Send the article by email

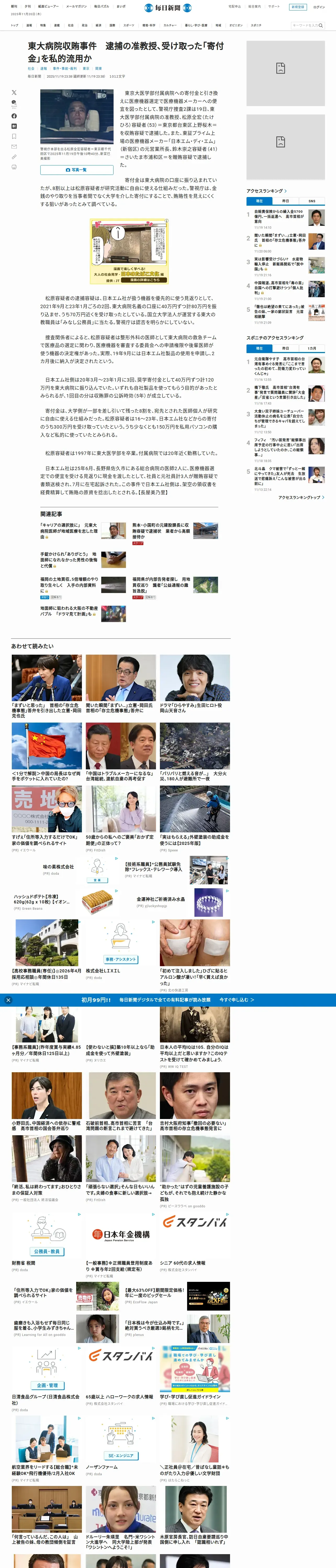tap(14, 147)
